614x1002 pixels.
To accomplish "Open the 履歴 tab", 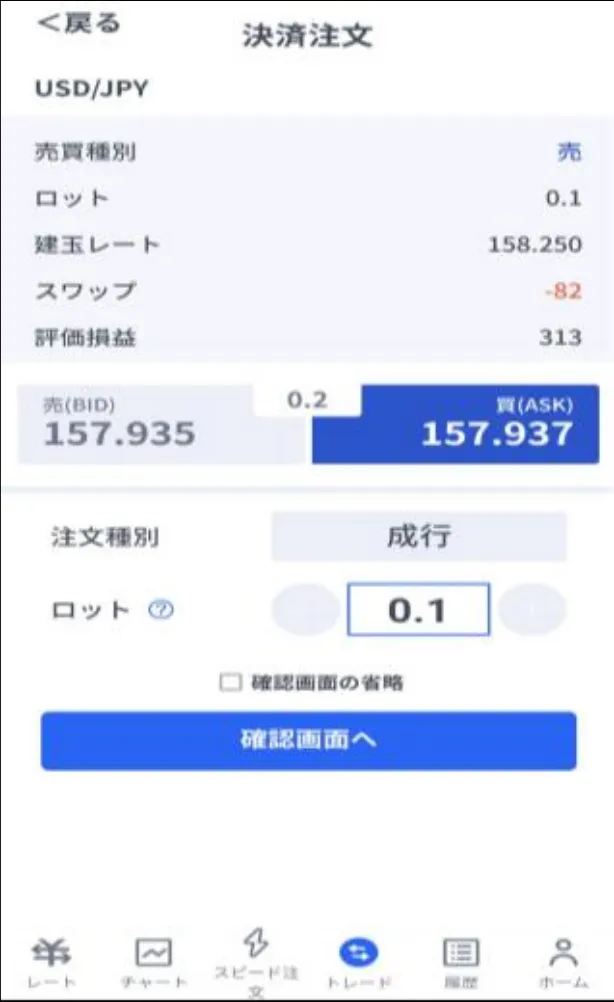I will (x=461, y=962).
